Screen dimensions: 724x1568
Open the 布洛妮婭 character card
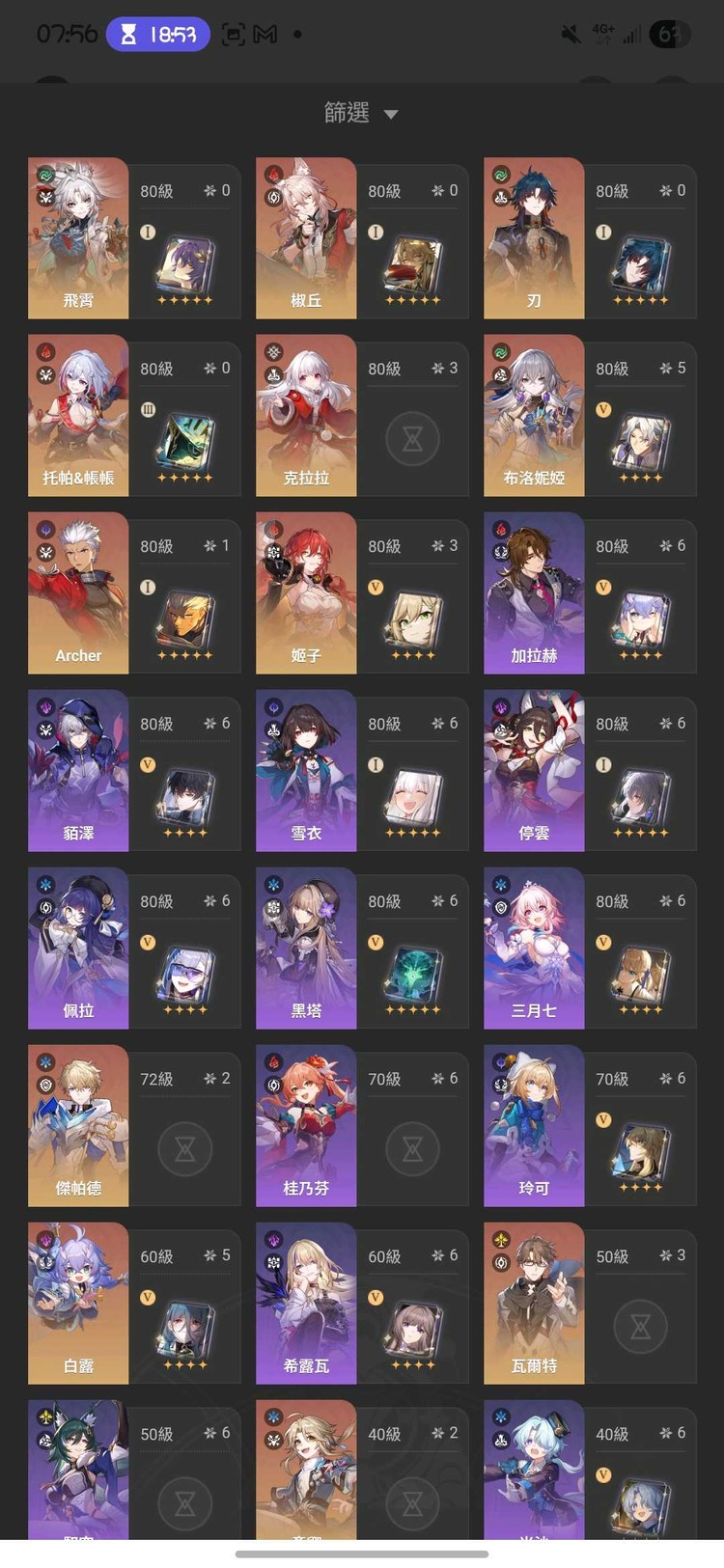pos(534,415)
